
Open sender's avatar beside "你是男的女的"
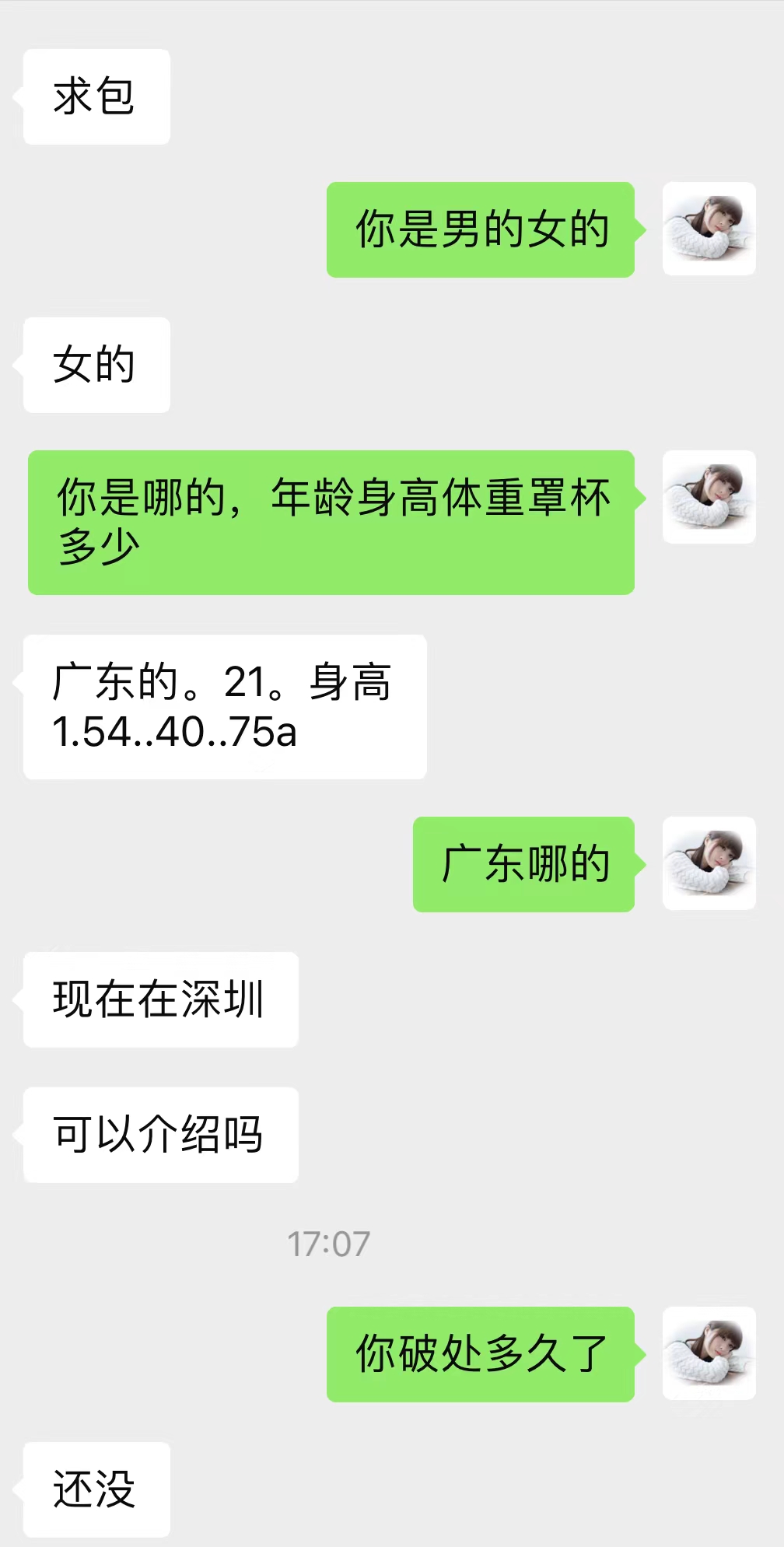click(x=709, y=229)
